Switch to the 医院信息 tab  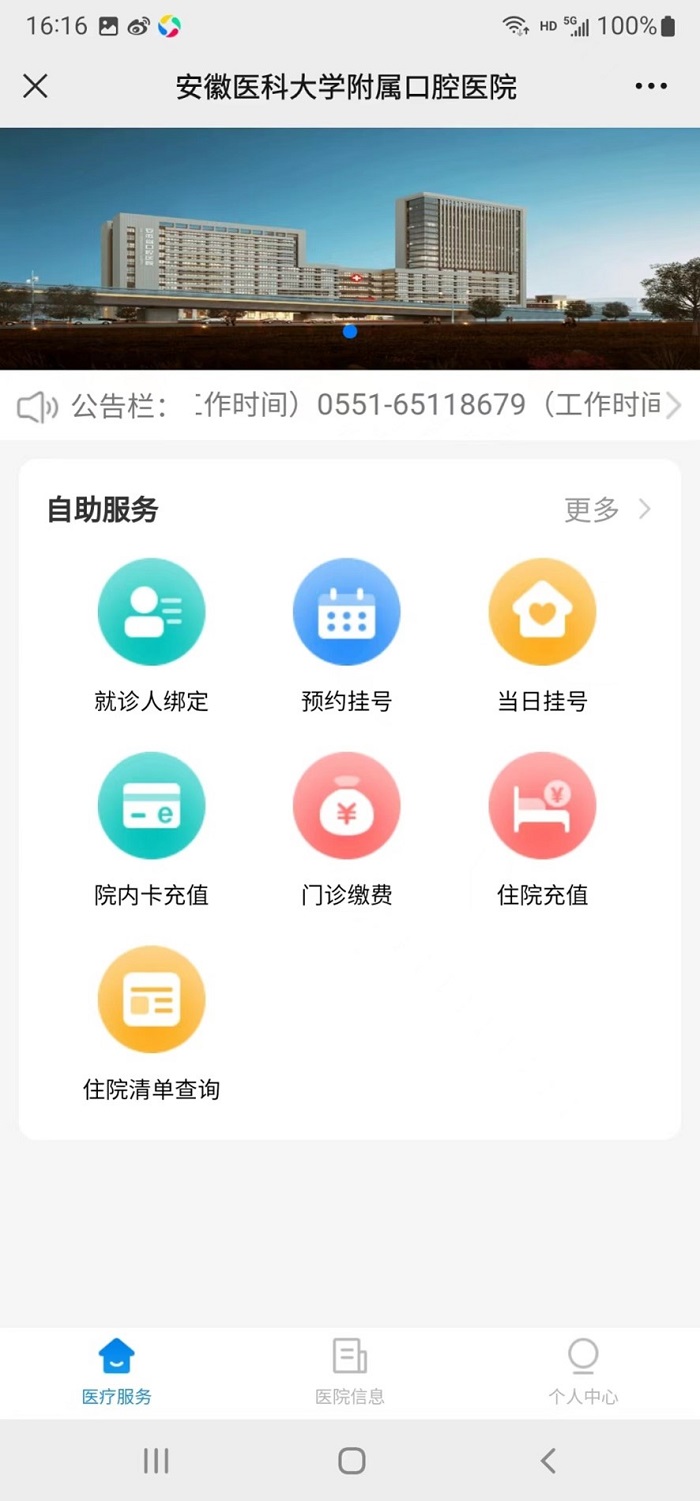tap(350, 1372)
